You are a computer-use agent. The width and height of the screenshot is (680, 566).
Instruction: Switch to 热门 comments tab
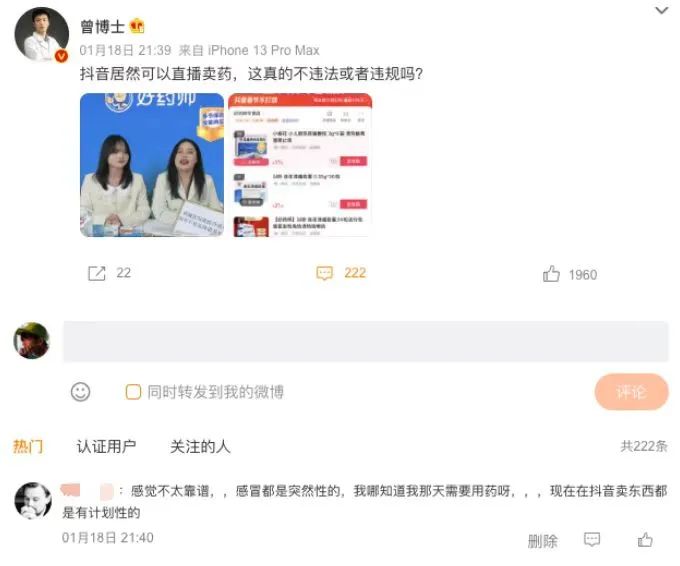[x=28, y=446]
